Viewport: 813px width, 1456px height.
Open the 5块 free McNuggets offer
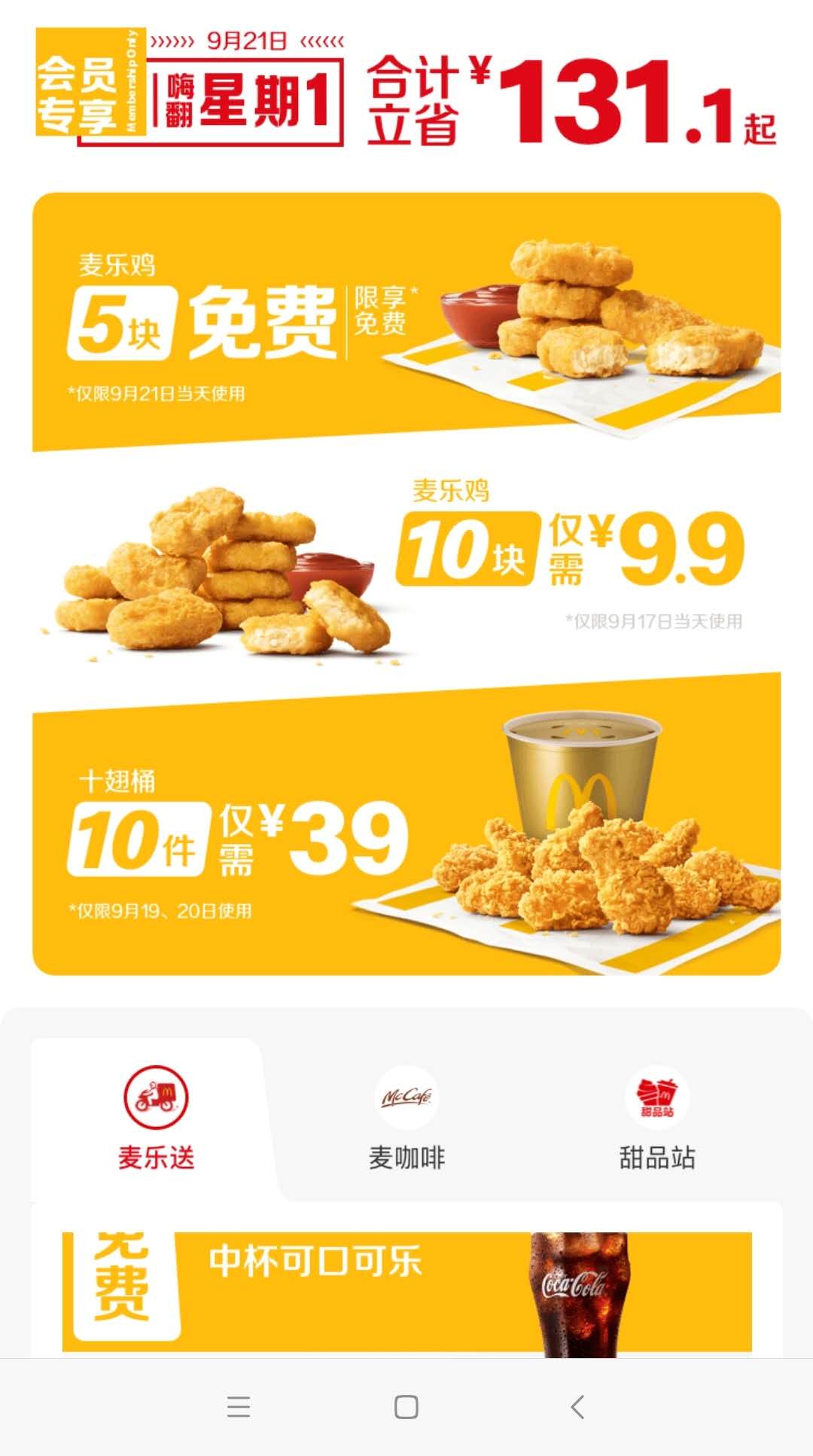click(x=406, y=320)
